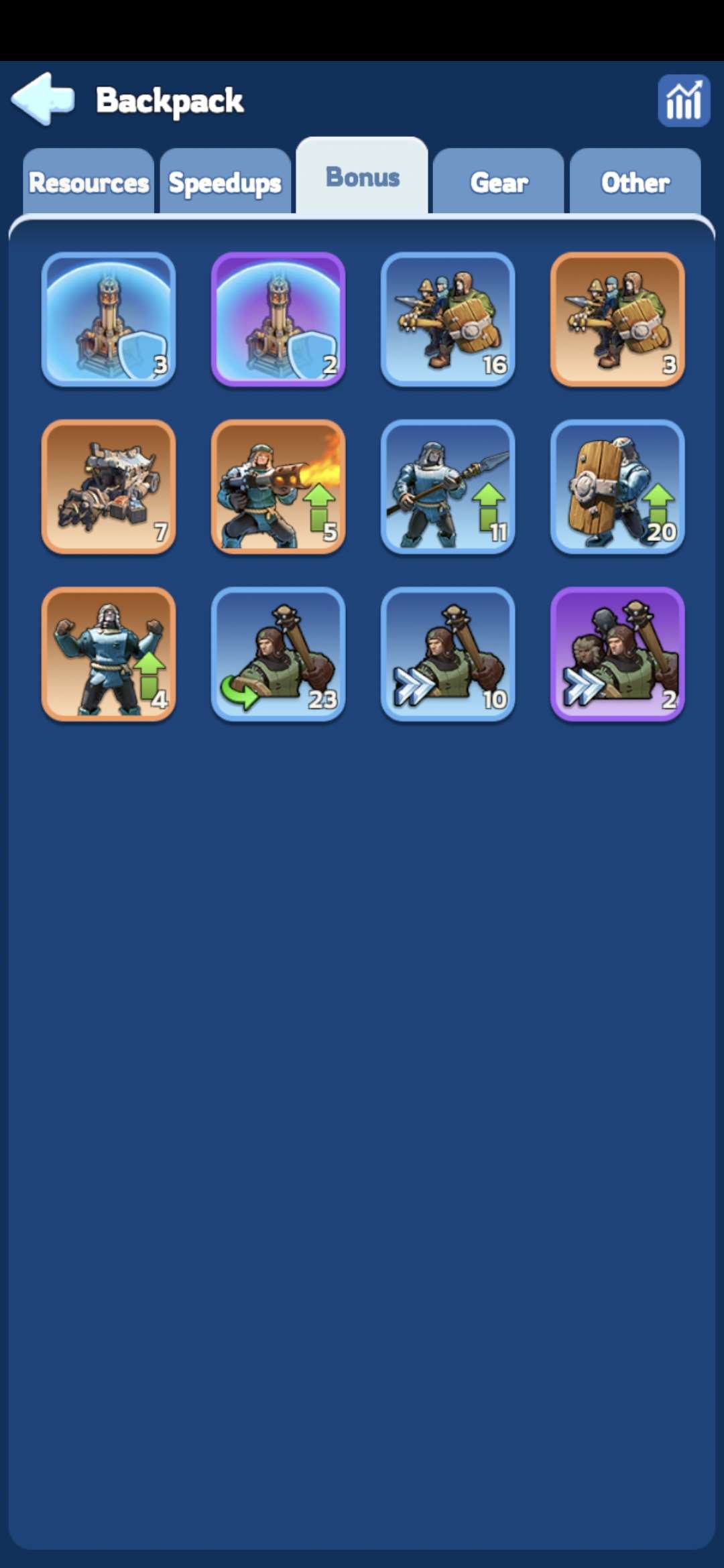Select the flamethrower boost item with count 5
Image resolution: width=724 pixels, height=1568 pixels.
tap(278, 486)
